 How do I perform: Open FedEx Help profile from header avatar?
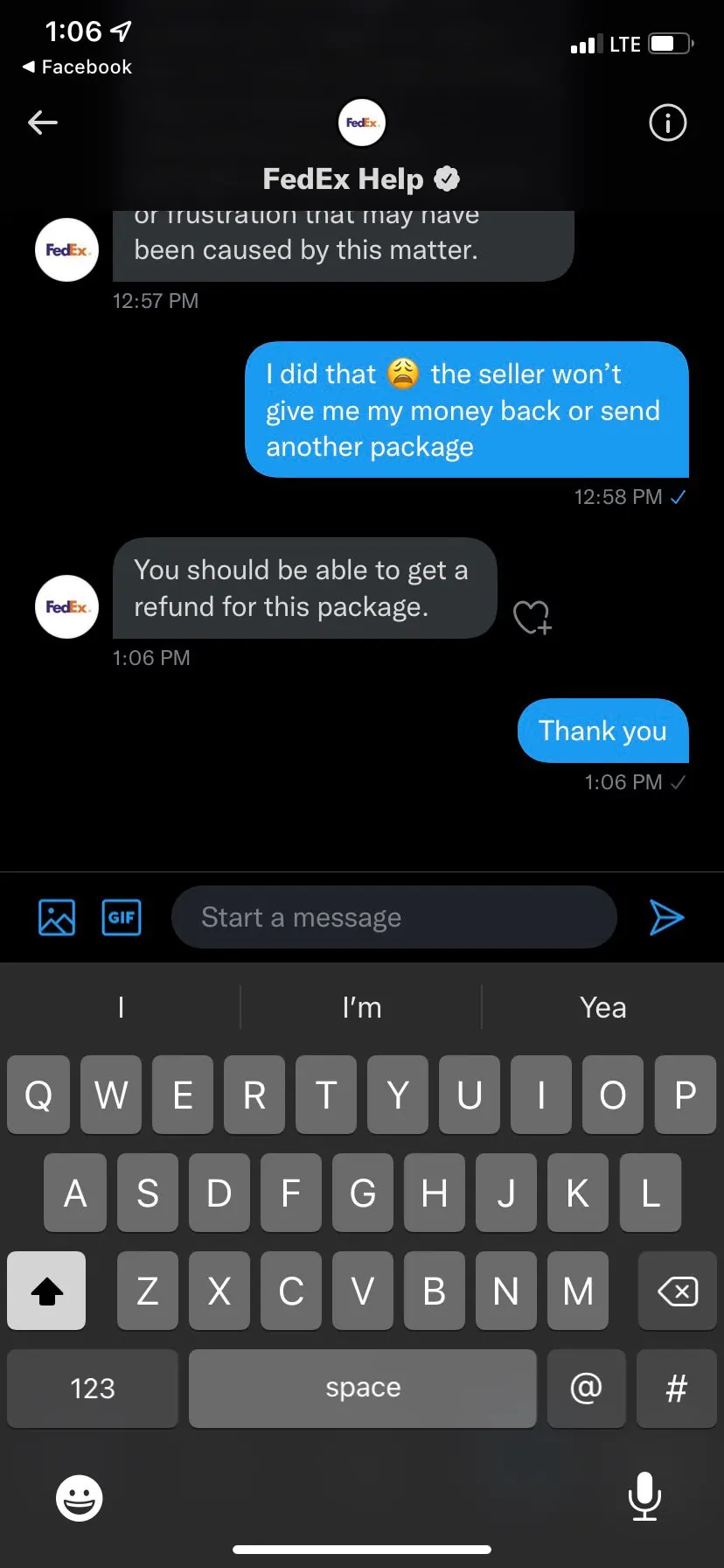tap(361, 122)
